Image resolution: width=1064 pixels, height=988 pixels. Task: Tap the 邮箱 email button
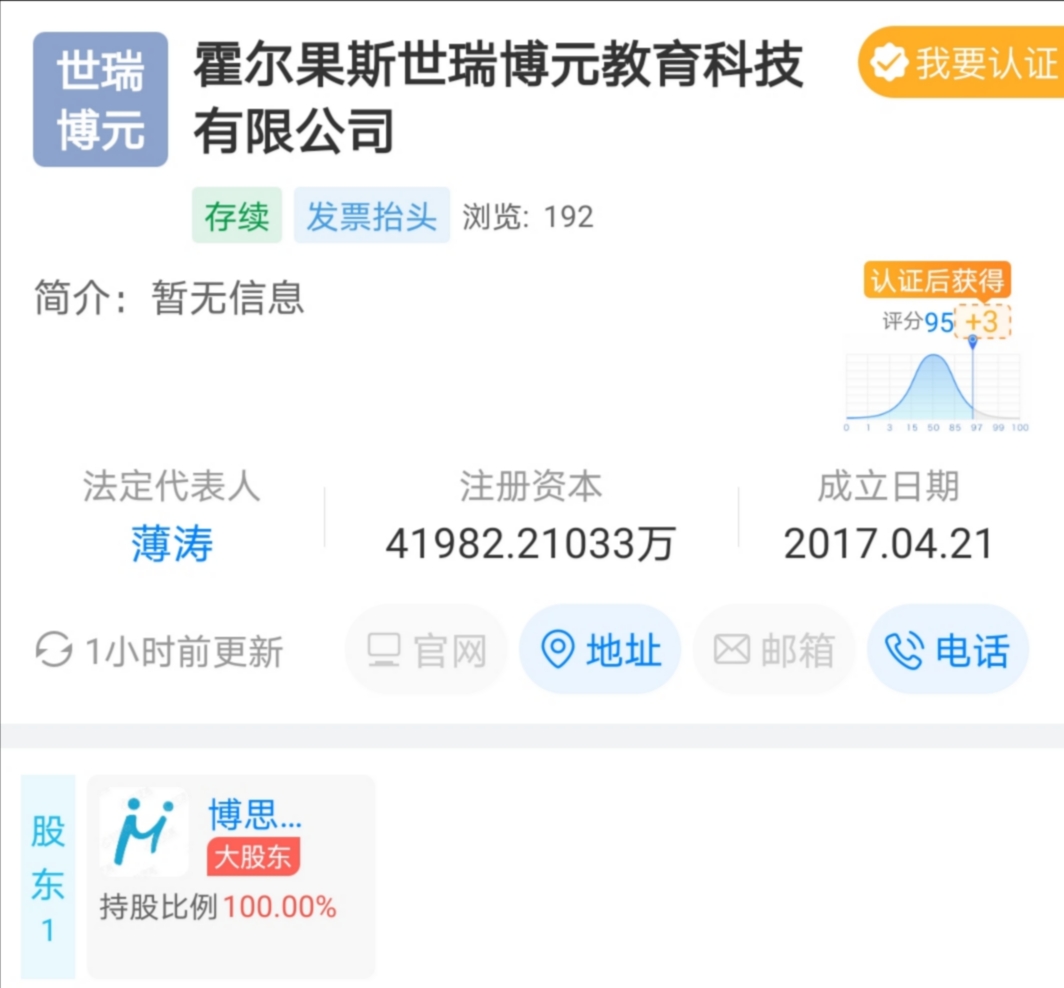click(774, 649)
